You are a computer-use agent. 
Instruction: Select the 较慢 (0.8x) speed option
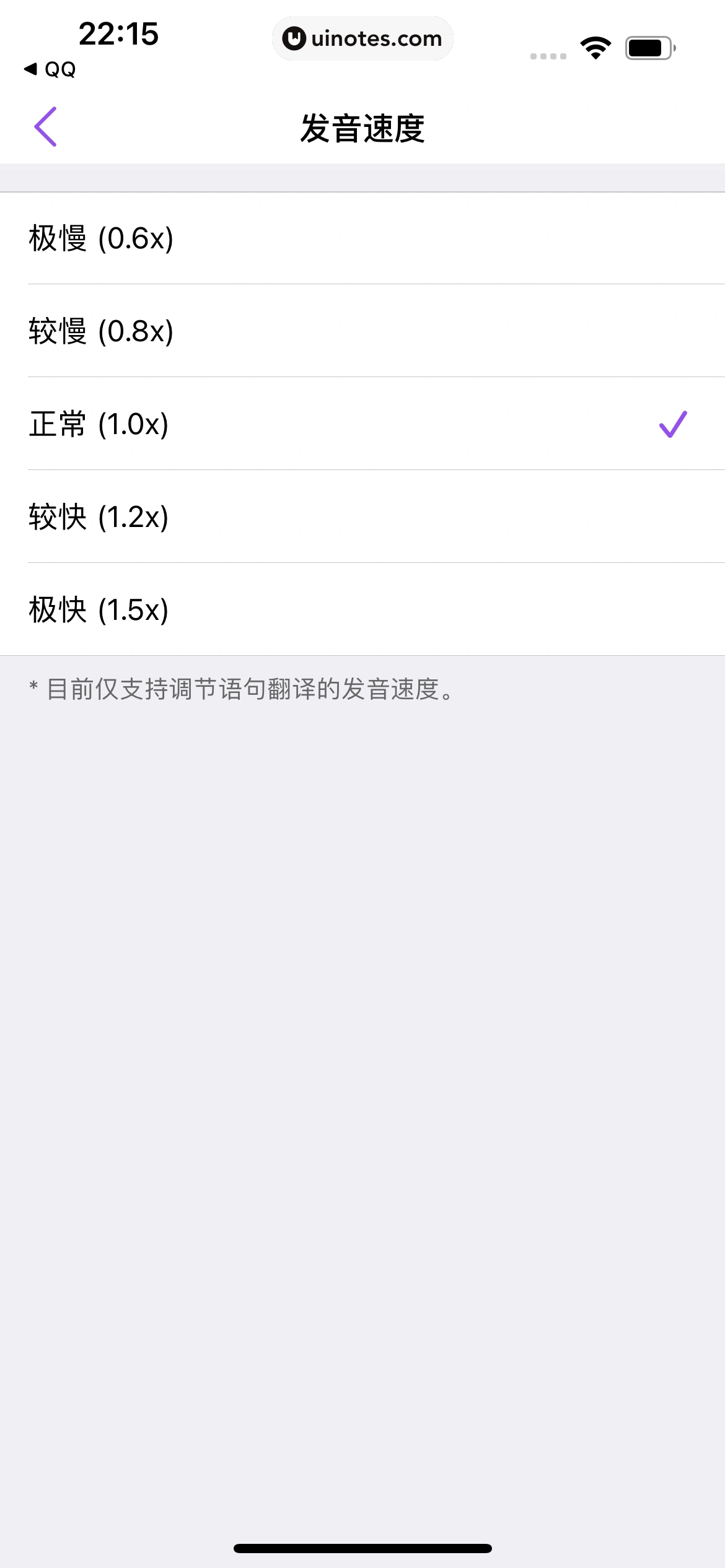[x=362, y=331]
